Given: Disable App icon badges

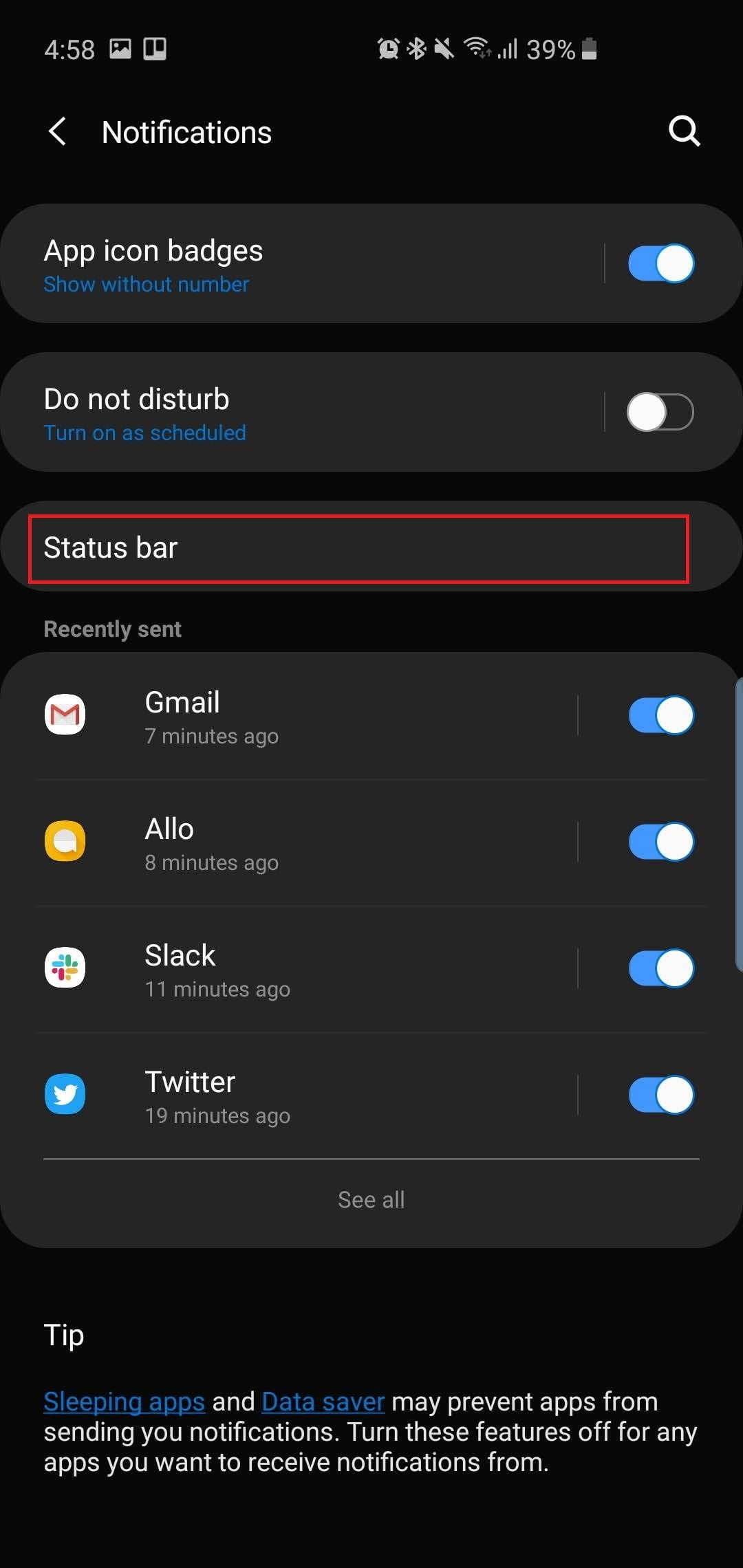Looking at the screenshot, I should [660, 262].
